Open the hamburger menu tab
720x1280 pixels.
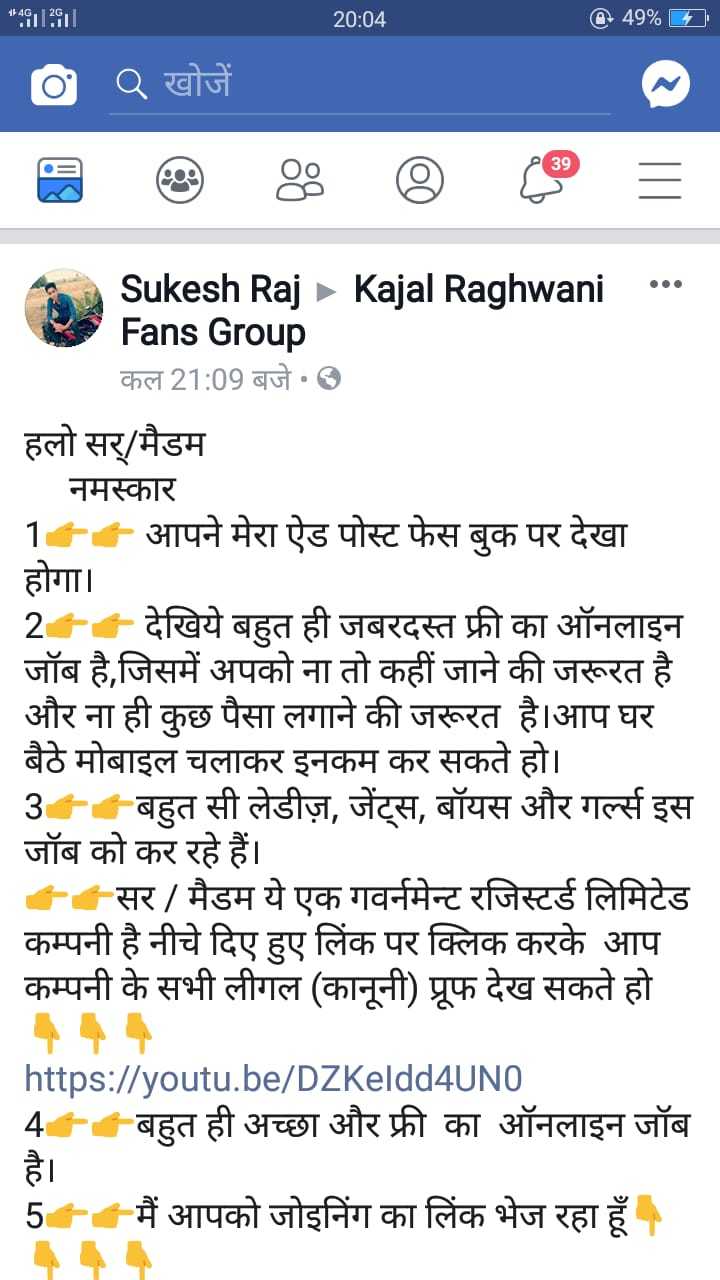click(x=660, y=181)
